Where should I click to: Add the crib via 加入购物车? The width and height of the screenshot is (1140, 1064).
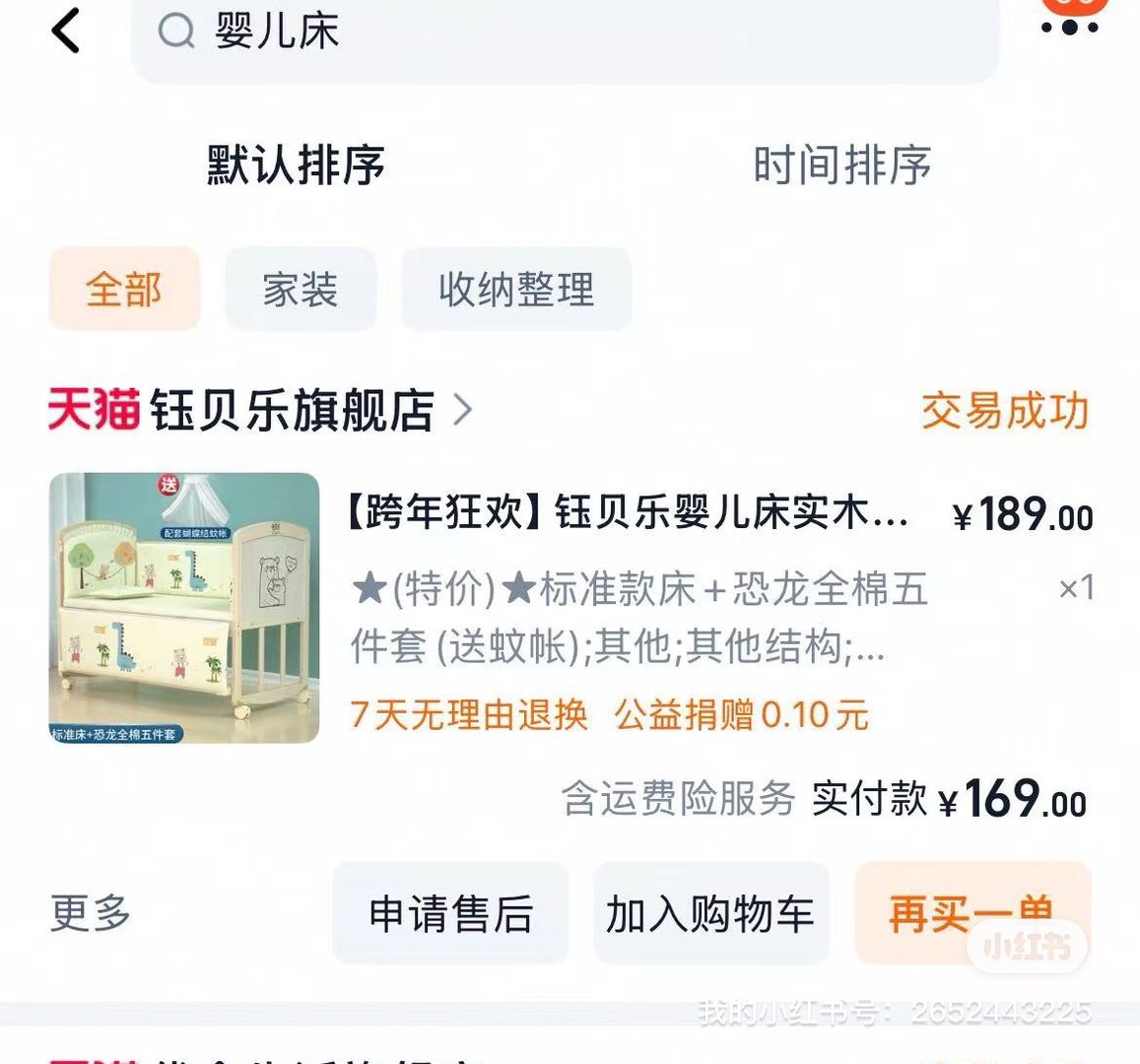click(709, 913)
